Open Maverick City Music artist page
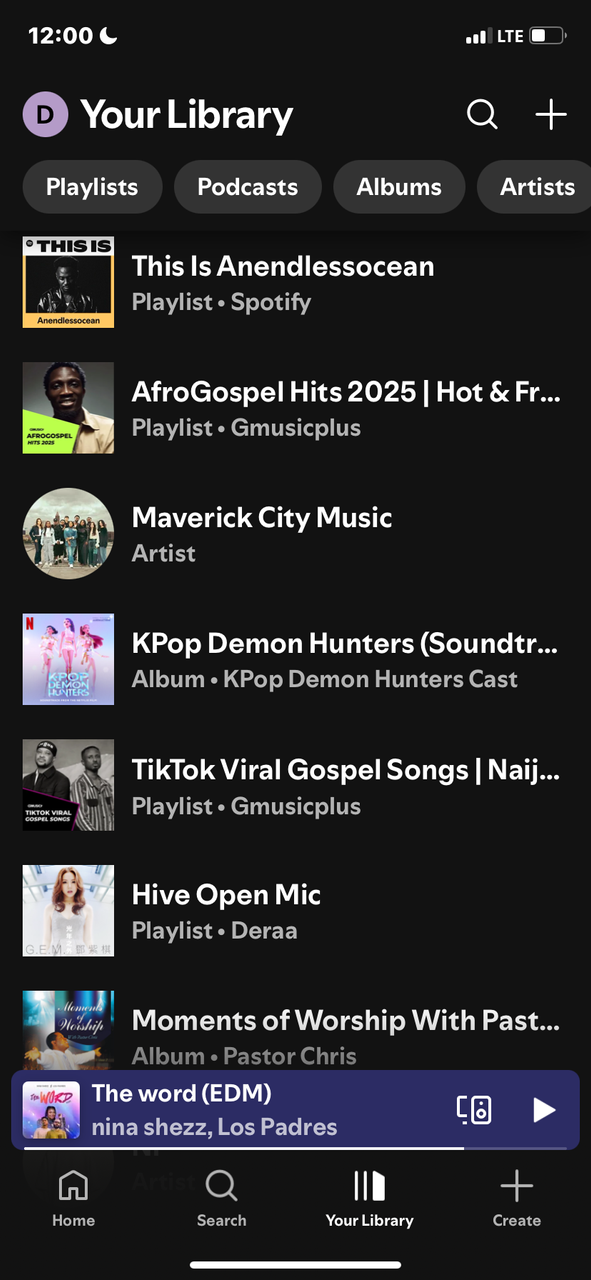 tap(295, 534)
